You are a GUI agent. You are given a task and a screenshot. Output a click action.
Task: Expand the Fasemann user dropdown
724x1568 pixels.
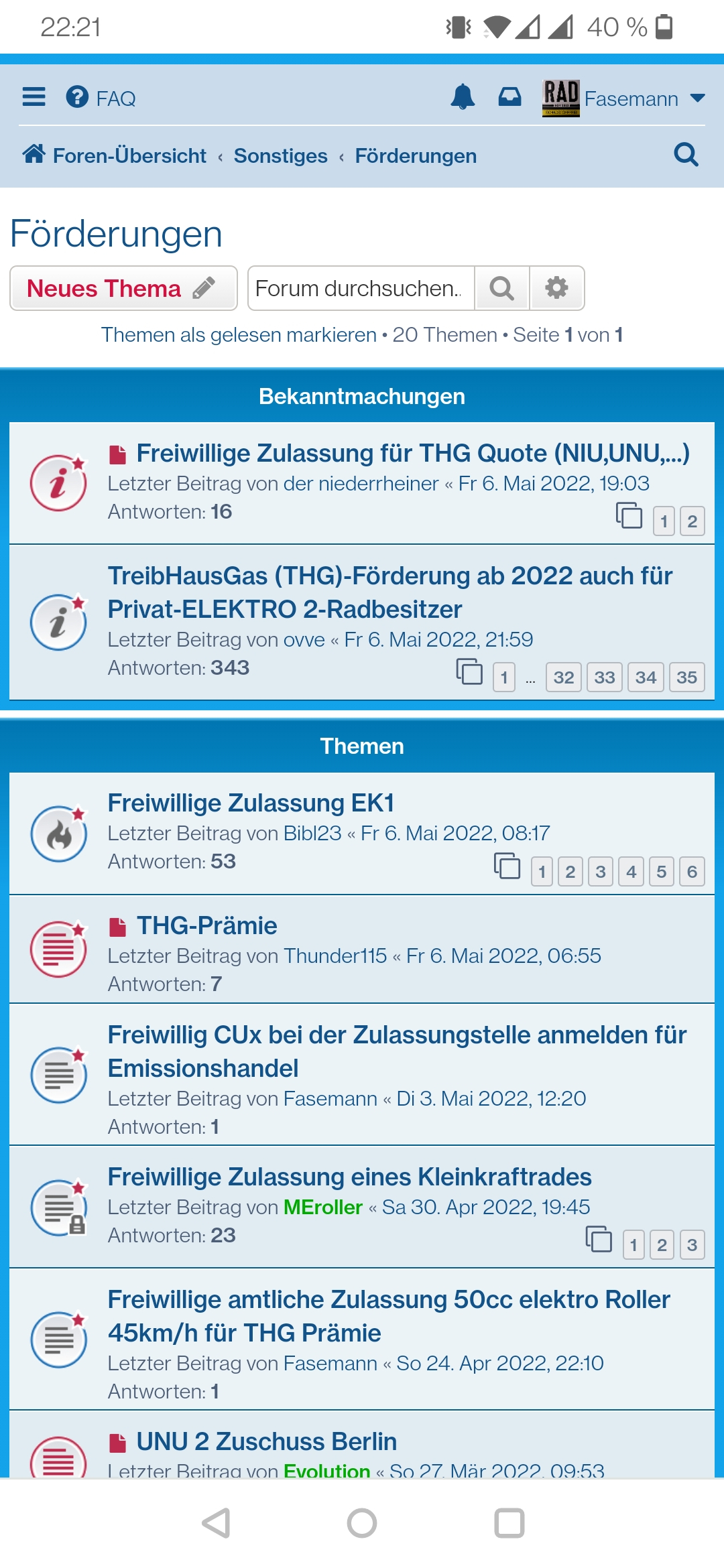point(697,99)
